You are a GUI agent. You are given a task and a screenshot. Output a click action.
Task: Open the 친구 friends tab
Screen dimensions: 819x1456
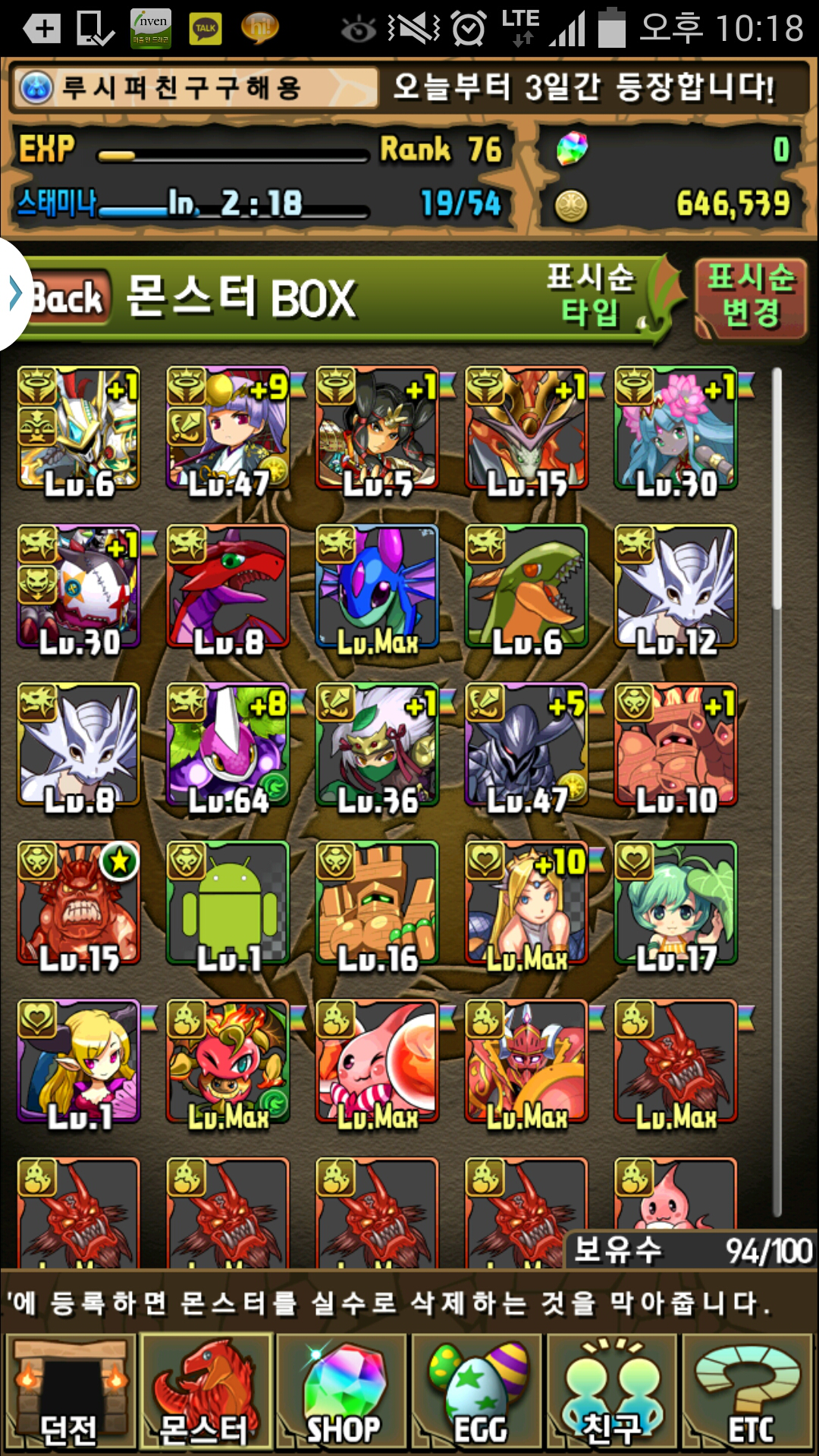tap(613, 1394)
